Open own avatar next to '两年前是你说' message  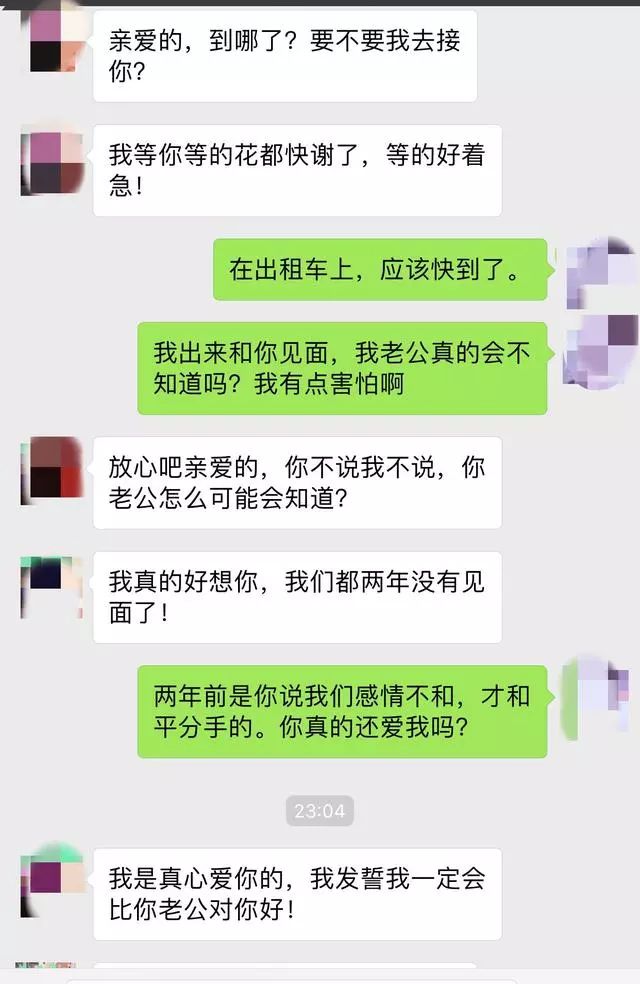click(599, 697)
